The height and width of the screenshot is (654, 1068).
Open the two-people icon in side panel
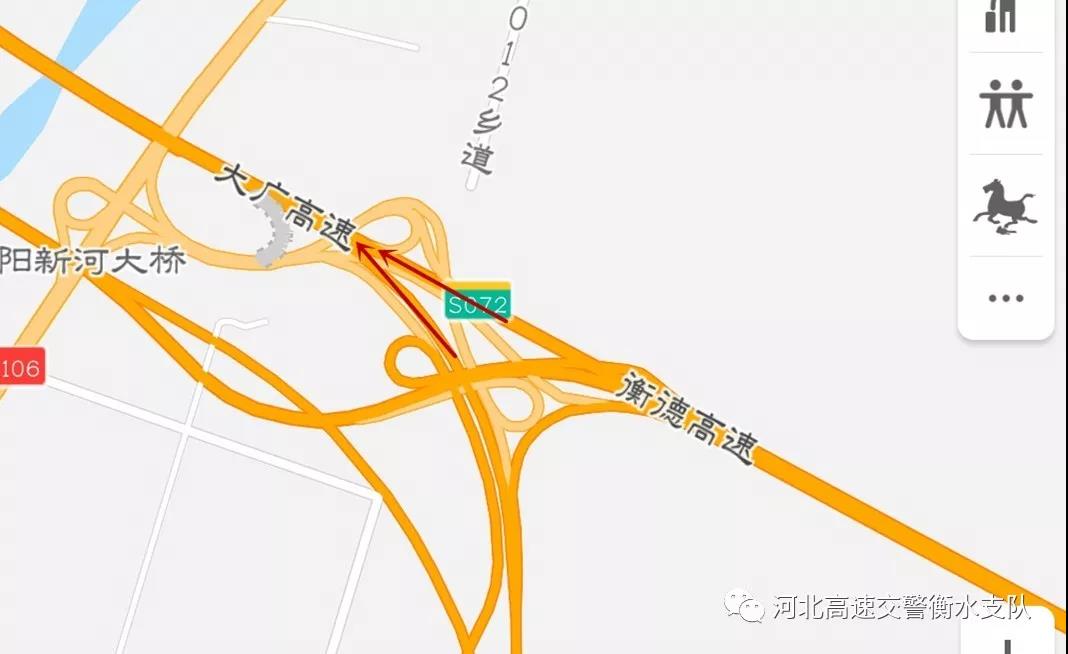point(1005,104)
